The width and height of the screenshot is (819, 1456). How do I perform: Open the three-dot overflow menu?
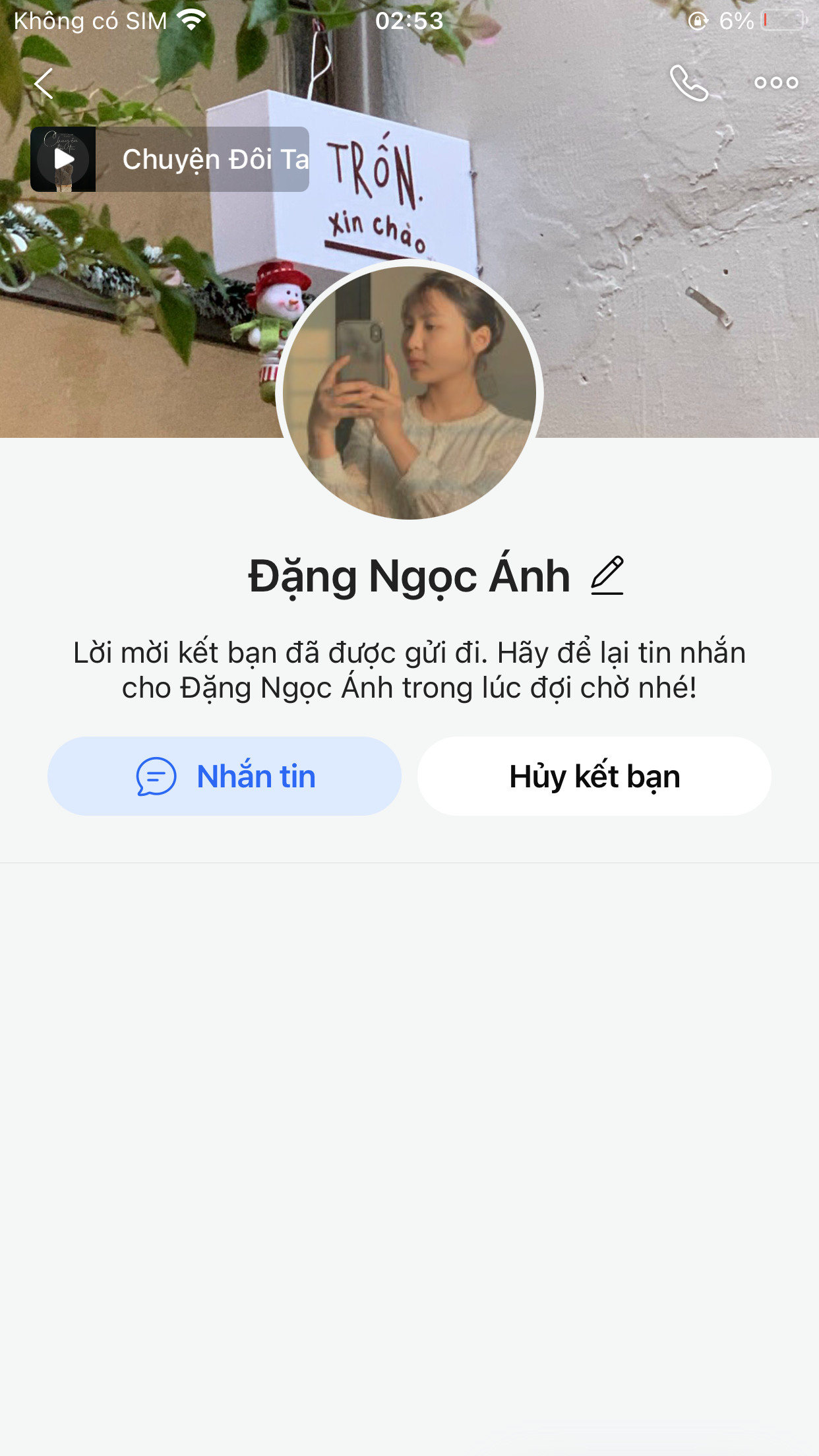pyautogui.click(x=776, y=83)
